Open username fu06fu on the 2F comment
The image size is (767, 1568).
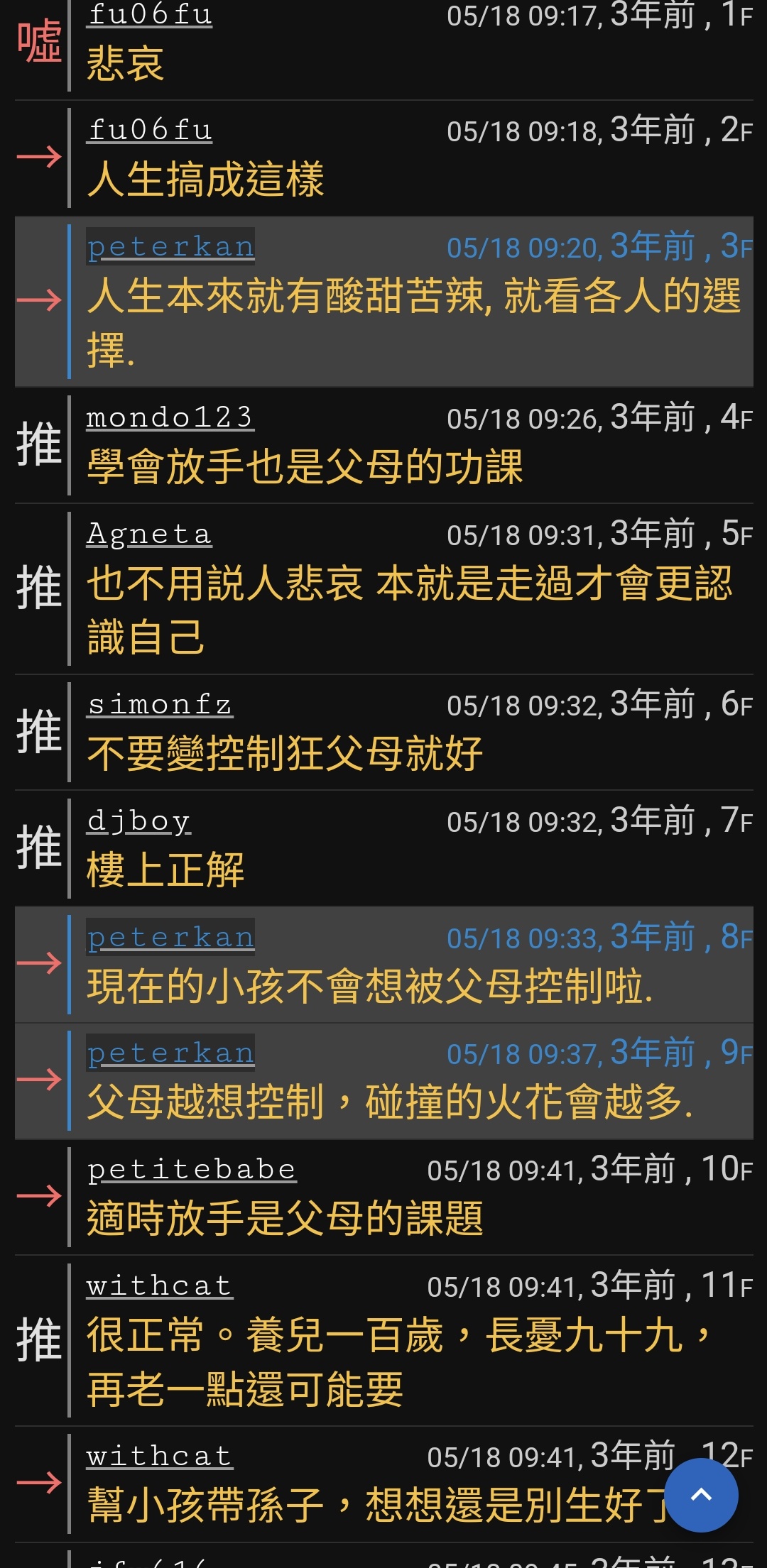149,131
